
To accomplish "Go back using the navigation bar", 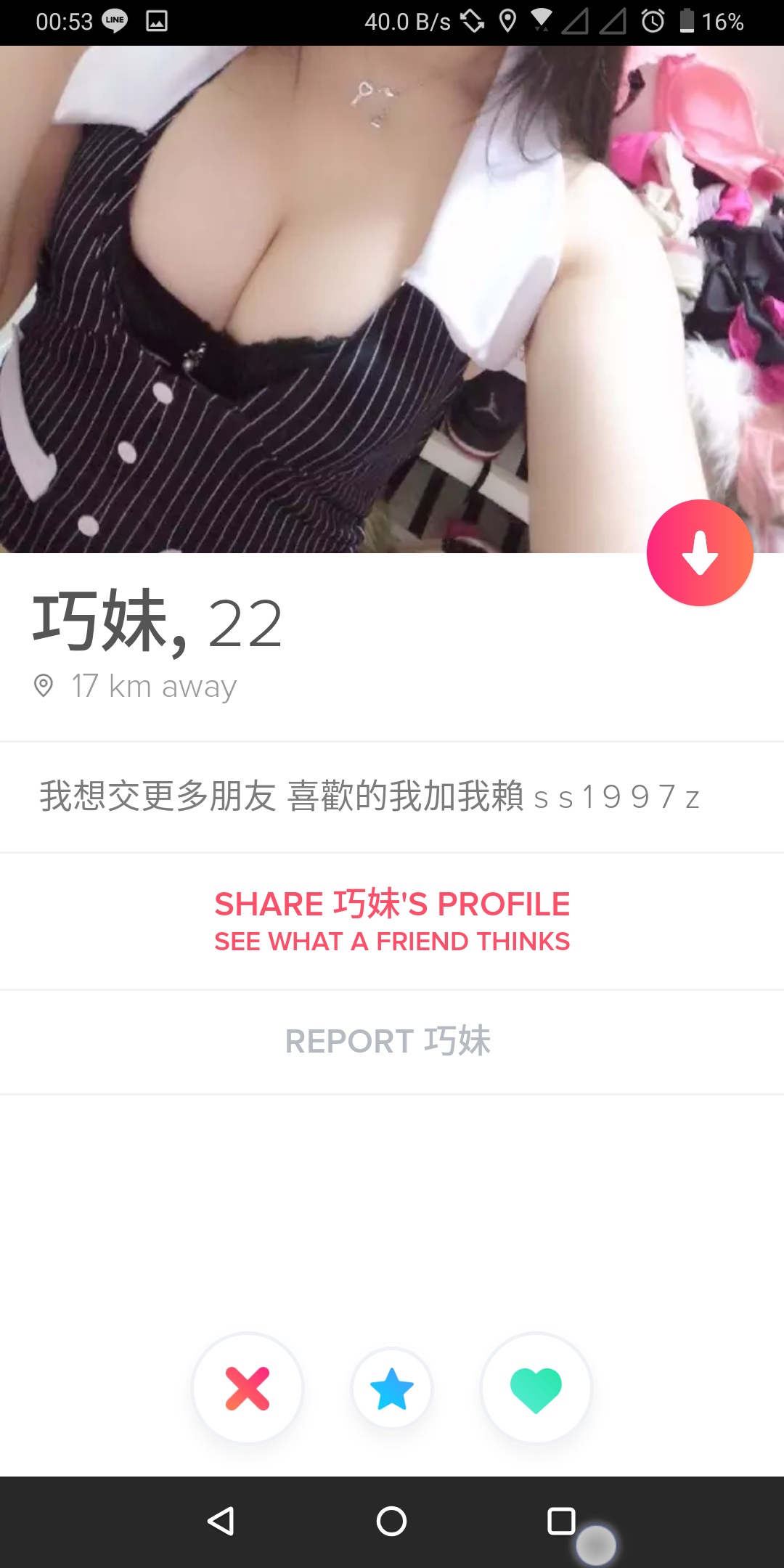I will pyautogui.click(x=221, y=1521).
